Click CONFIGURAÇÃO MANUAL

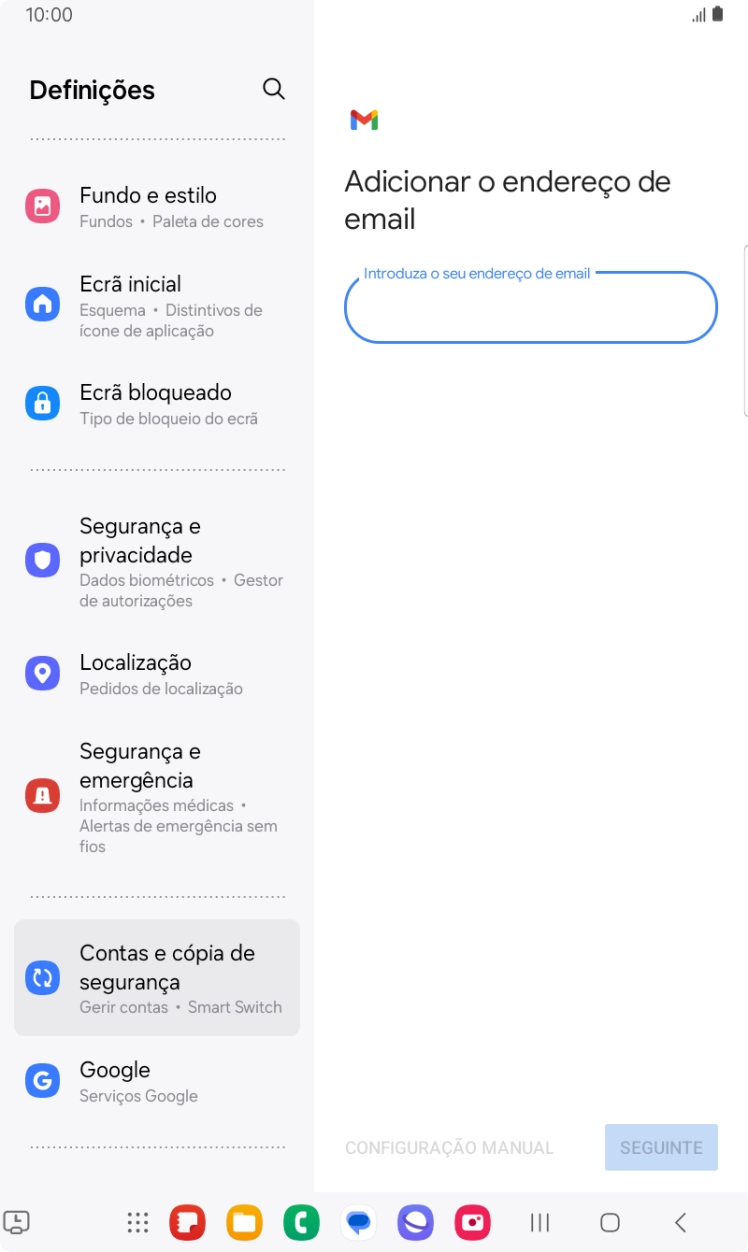(x=449, y=1147)
